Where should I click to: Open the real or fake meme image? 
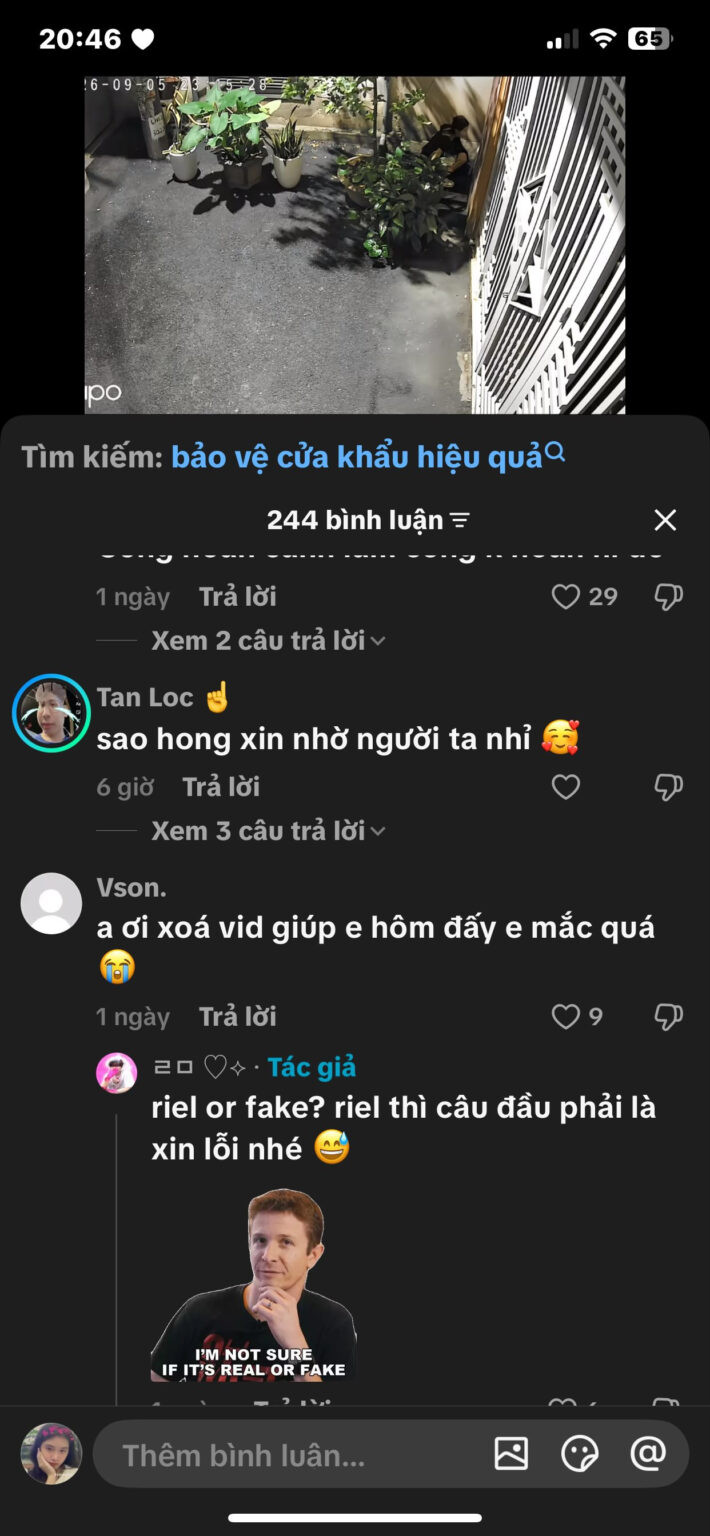253,1285
